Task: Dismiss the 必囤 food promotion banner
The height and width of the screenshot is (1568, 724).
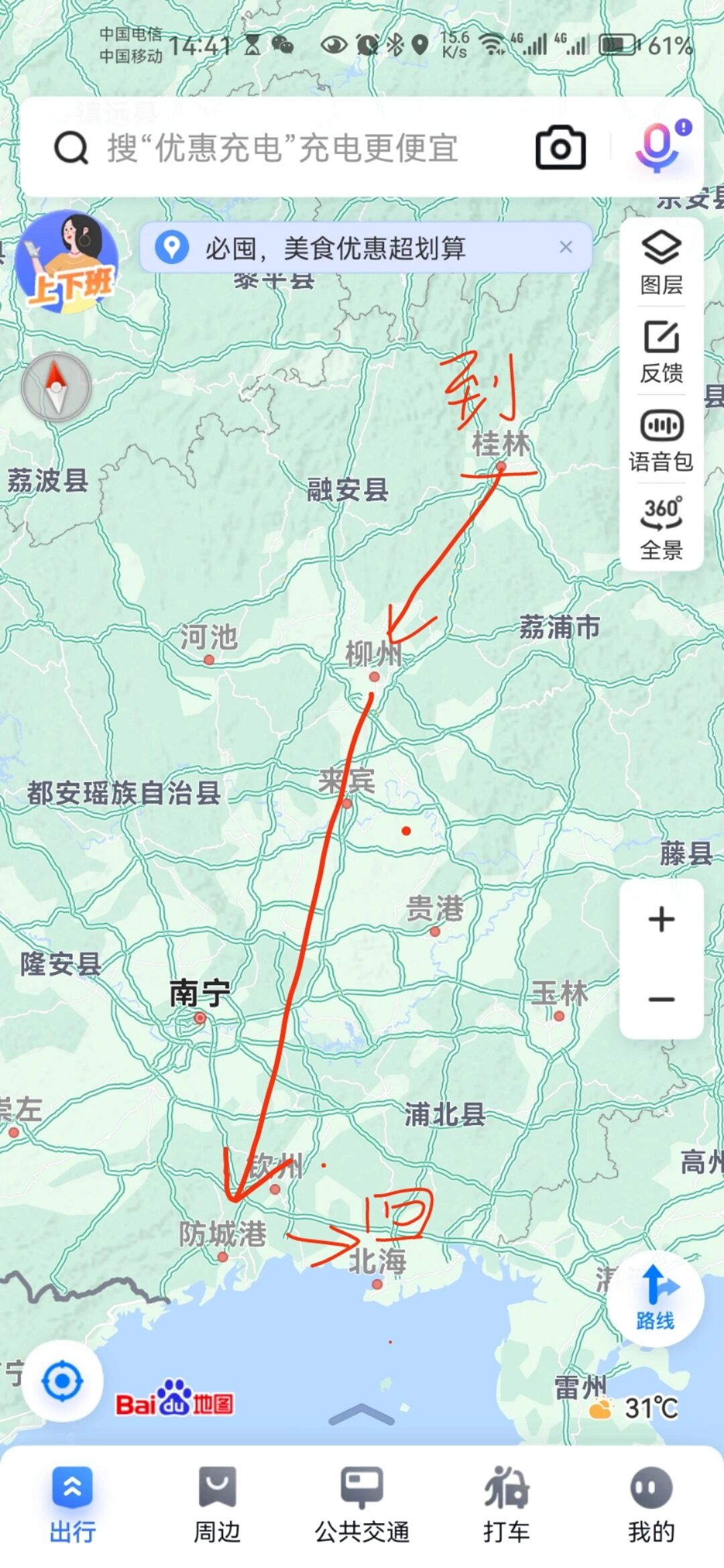Action: pos(566,248)
